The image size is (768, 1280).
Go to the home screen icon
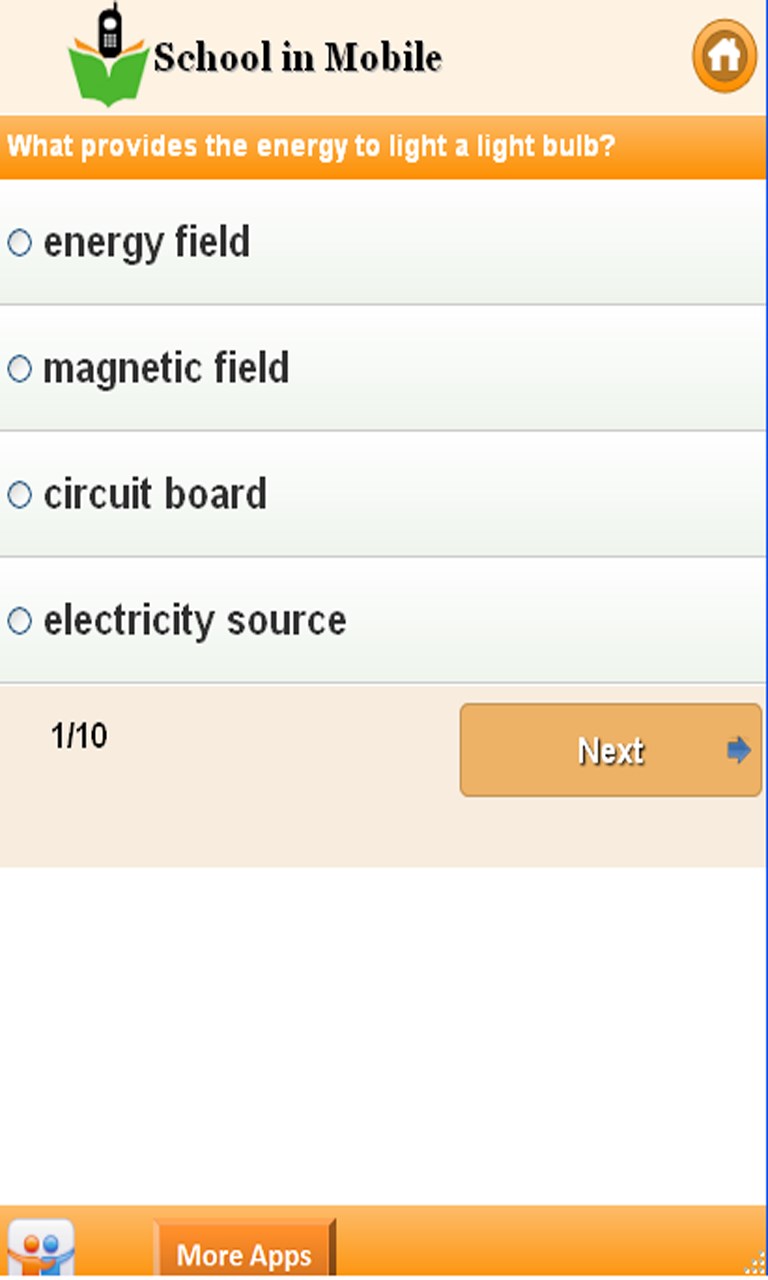[x=724, y=57]
